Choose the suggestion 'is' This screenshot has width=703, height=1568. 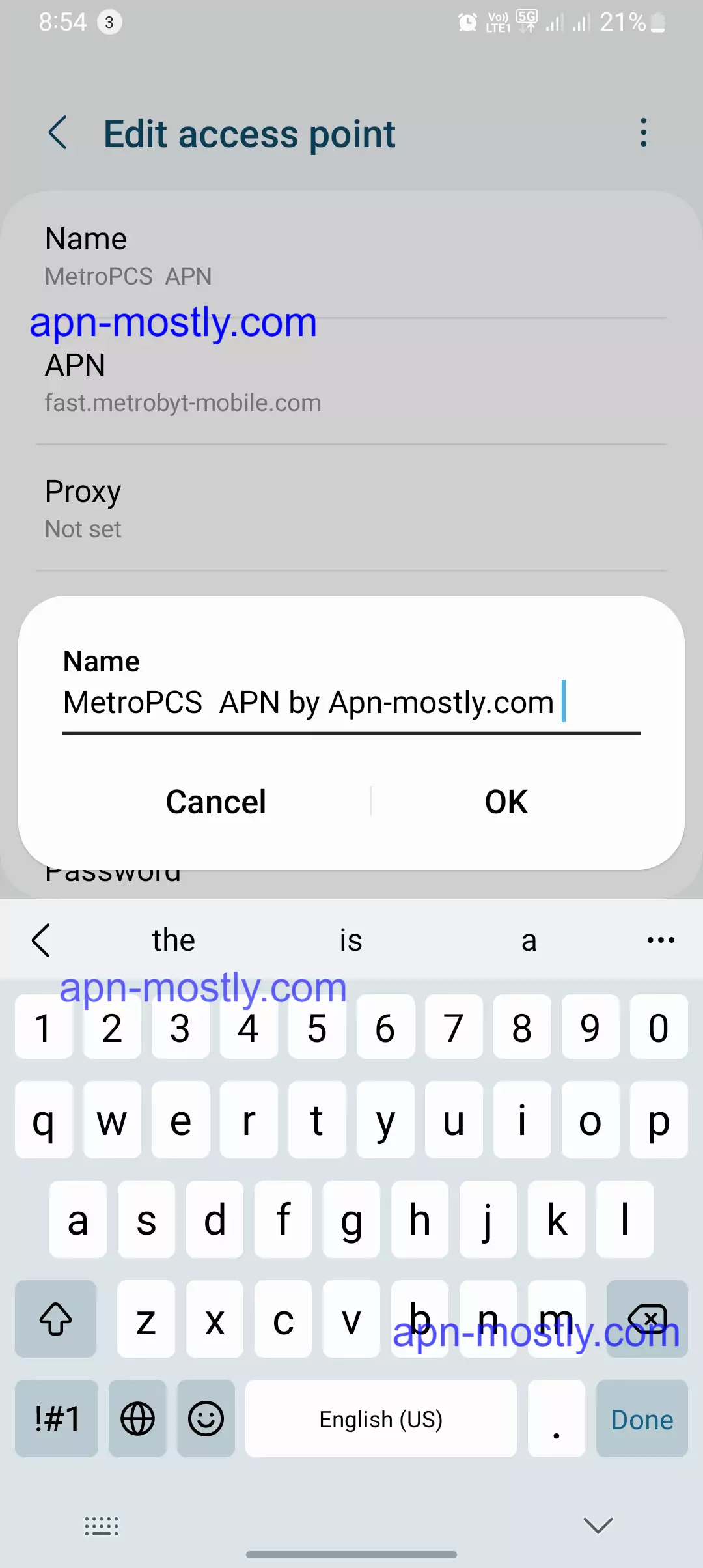click(351, 940)
